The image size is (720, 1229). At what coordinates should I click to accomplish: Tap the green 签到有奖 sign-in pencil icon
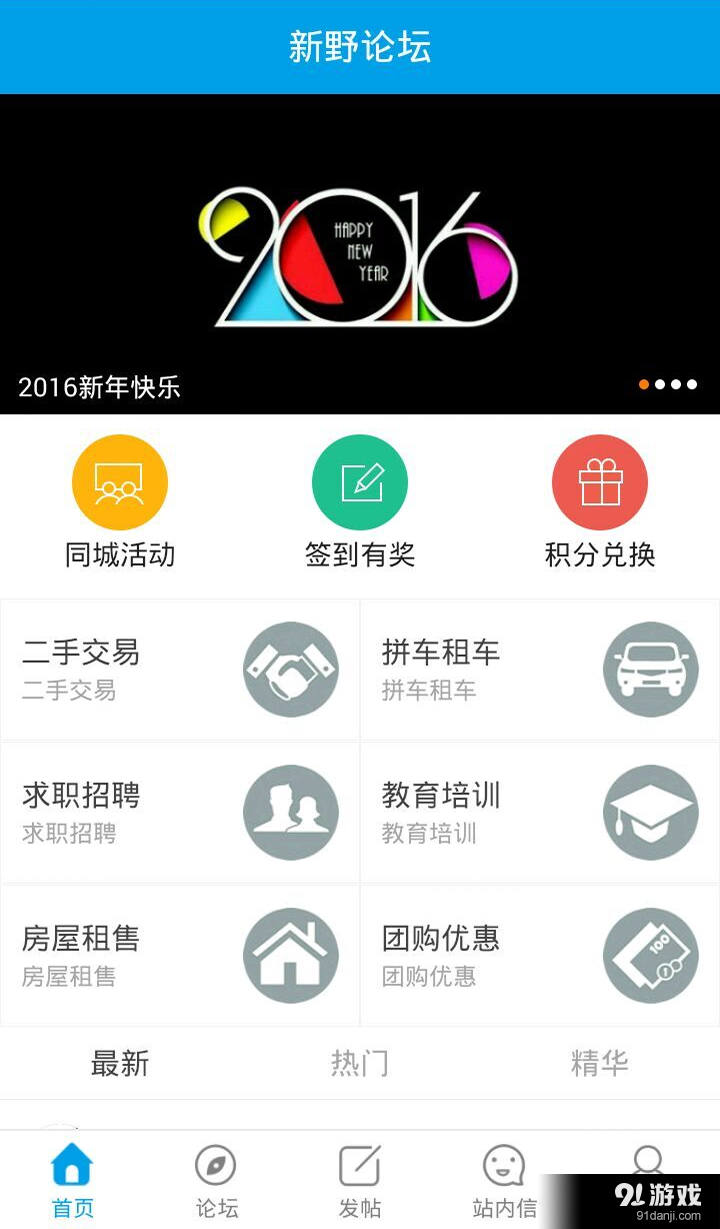point(359,481)
